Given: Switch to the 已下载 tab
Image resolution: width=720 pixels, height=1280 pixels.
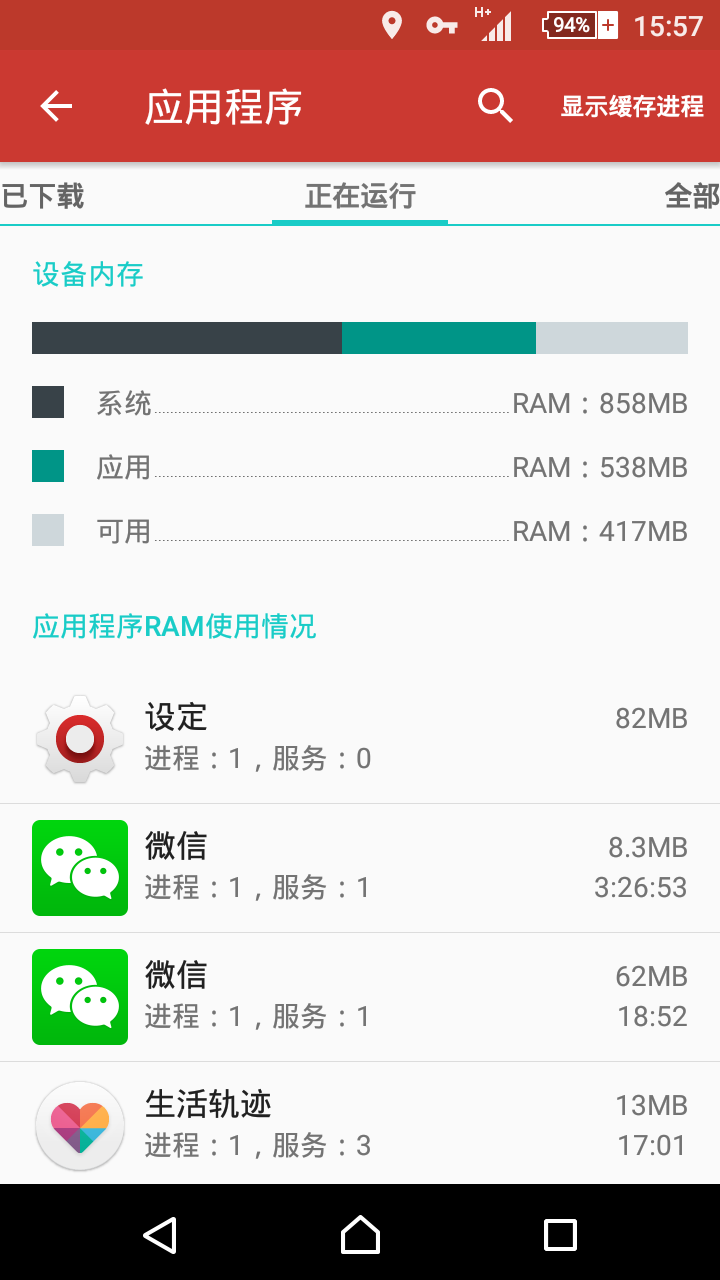Looking at the screenshot, I should coord(42,196).
